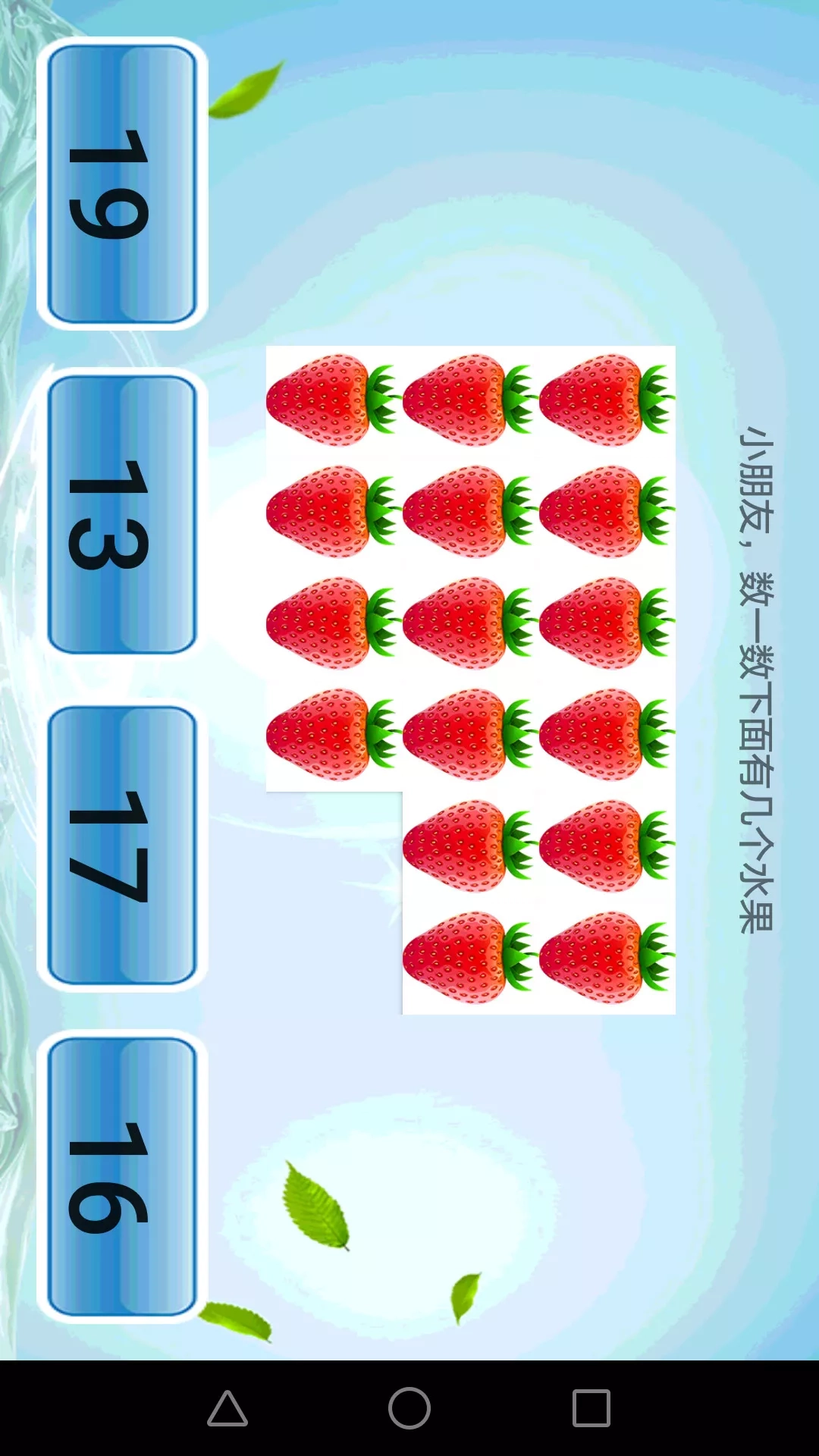Select 13 as the answer
819x1456 pixels.
(x=121, y=514)
